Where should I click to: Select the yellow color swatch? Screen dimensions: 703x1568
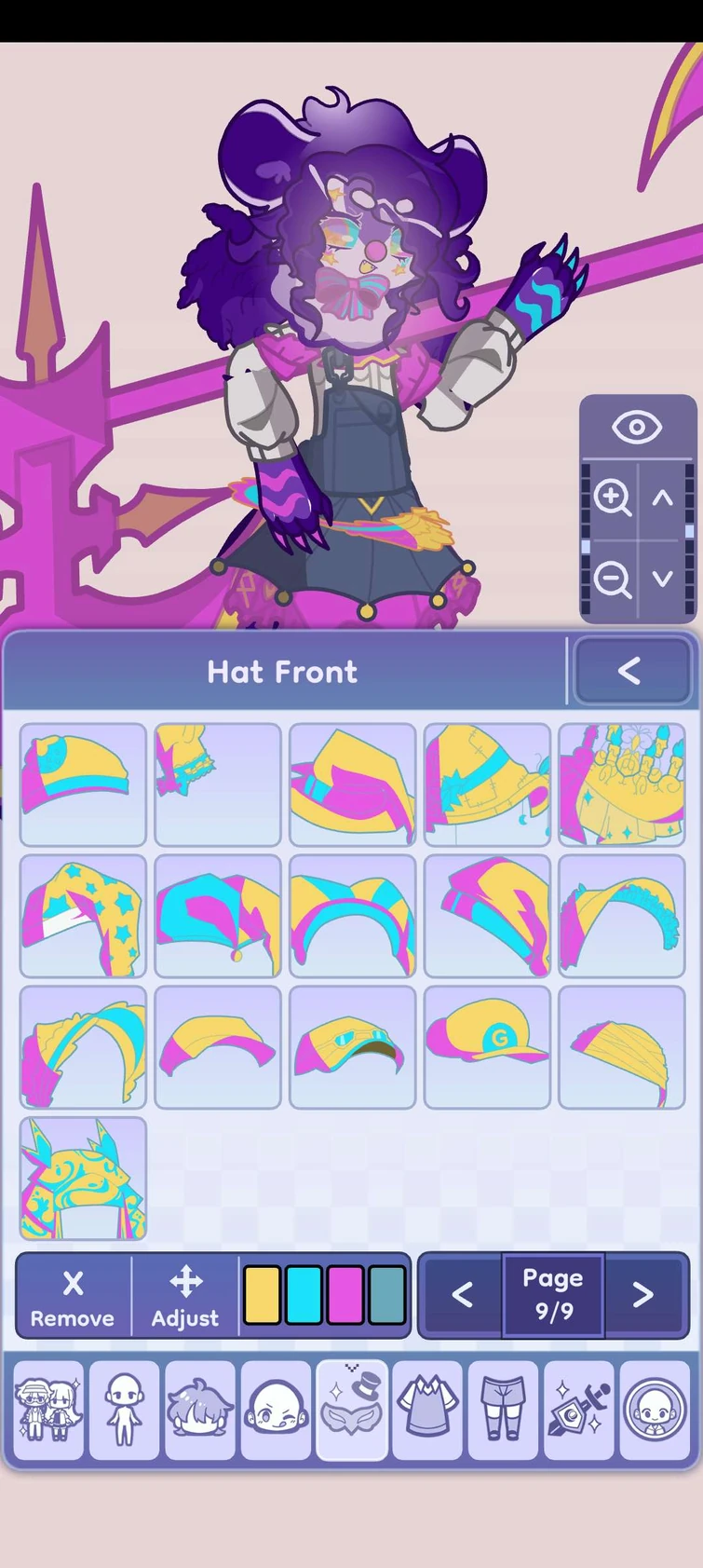262,1295
